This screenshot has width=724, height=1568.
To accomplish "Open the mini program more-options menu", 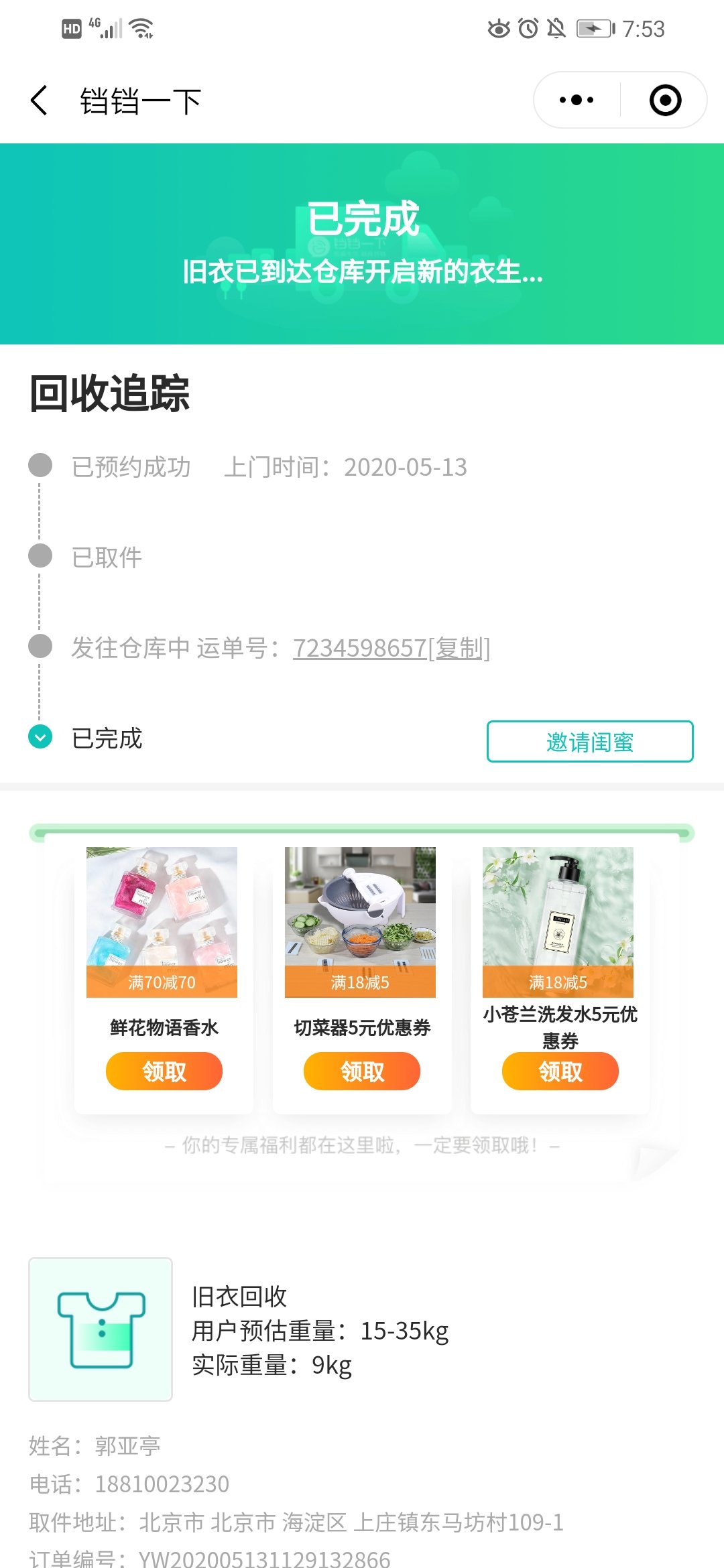I will pos(577,101).
